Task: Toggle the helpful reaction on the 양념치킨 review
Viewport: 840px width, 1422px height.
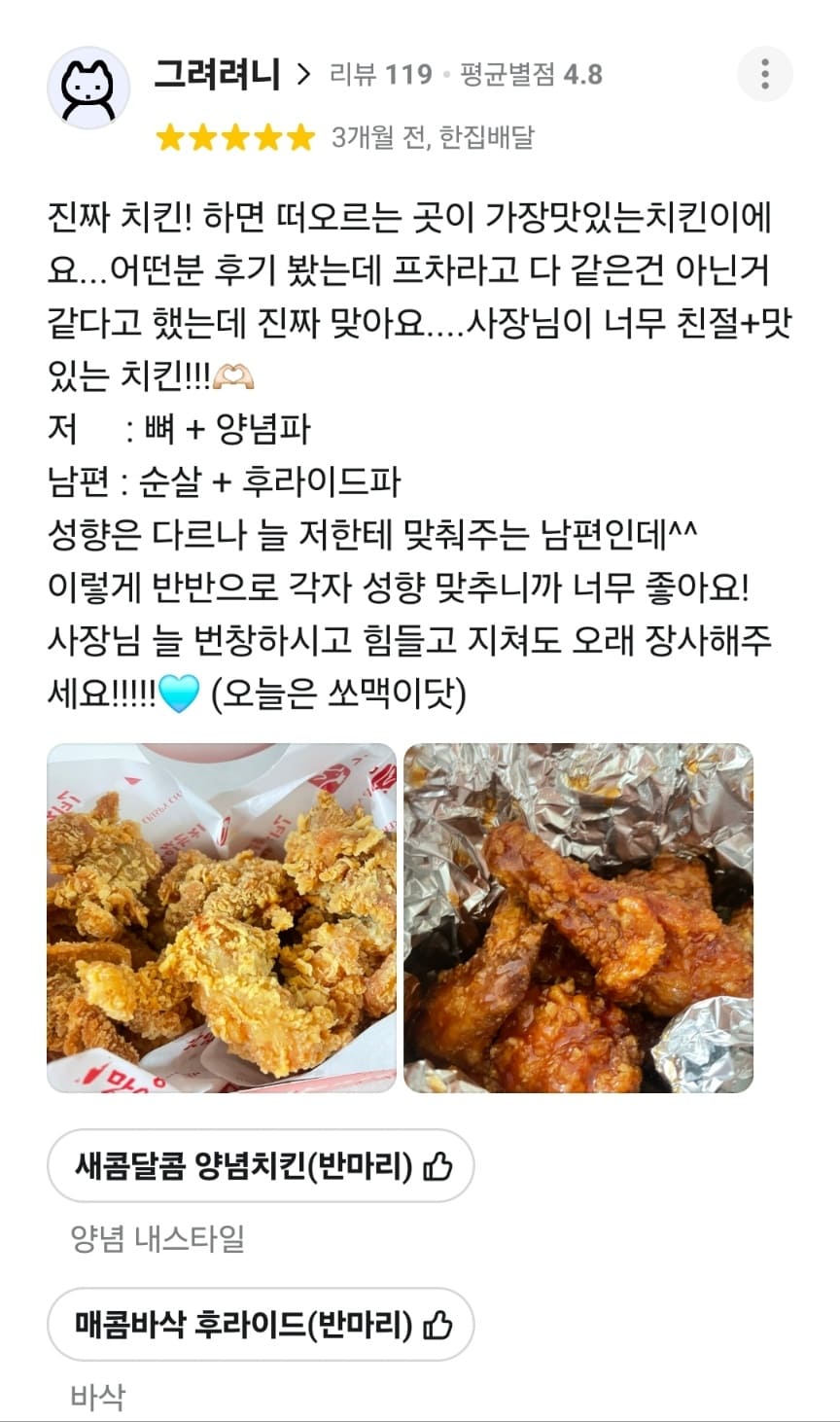Action: coord(443,1171)
